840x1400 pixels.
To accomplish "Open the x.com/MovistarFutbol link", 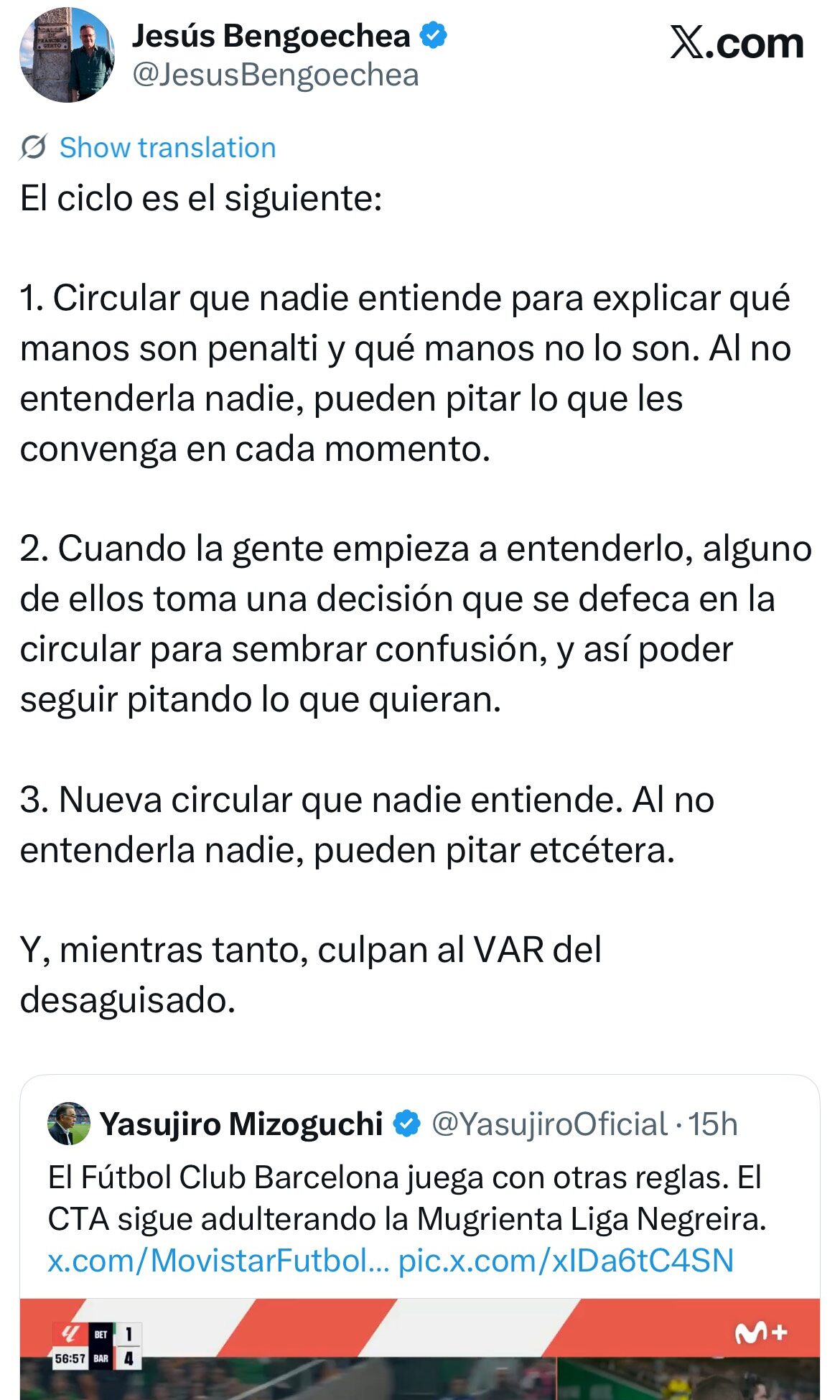I will (x=218, y=1261).
